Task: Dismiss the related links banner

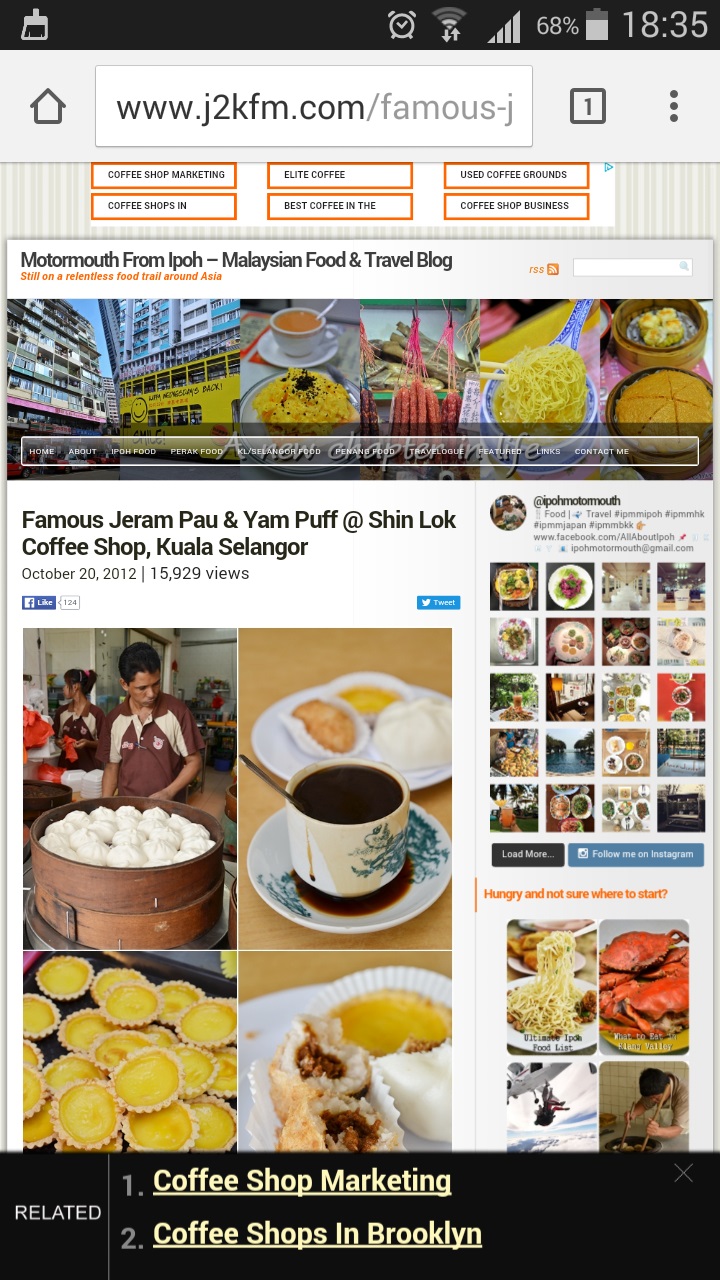Action: pos(683,1173)
